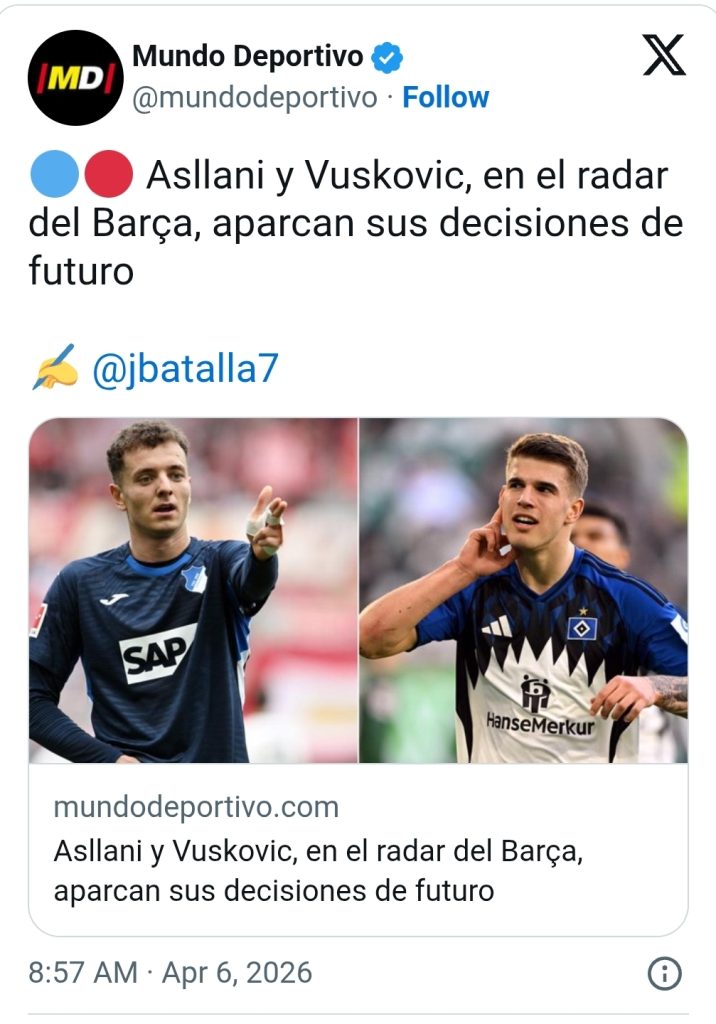Open the Asllani y Vuskovic article card
This screenshot has width=716, height=1024.
pos(358,675)
